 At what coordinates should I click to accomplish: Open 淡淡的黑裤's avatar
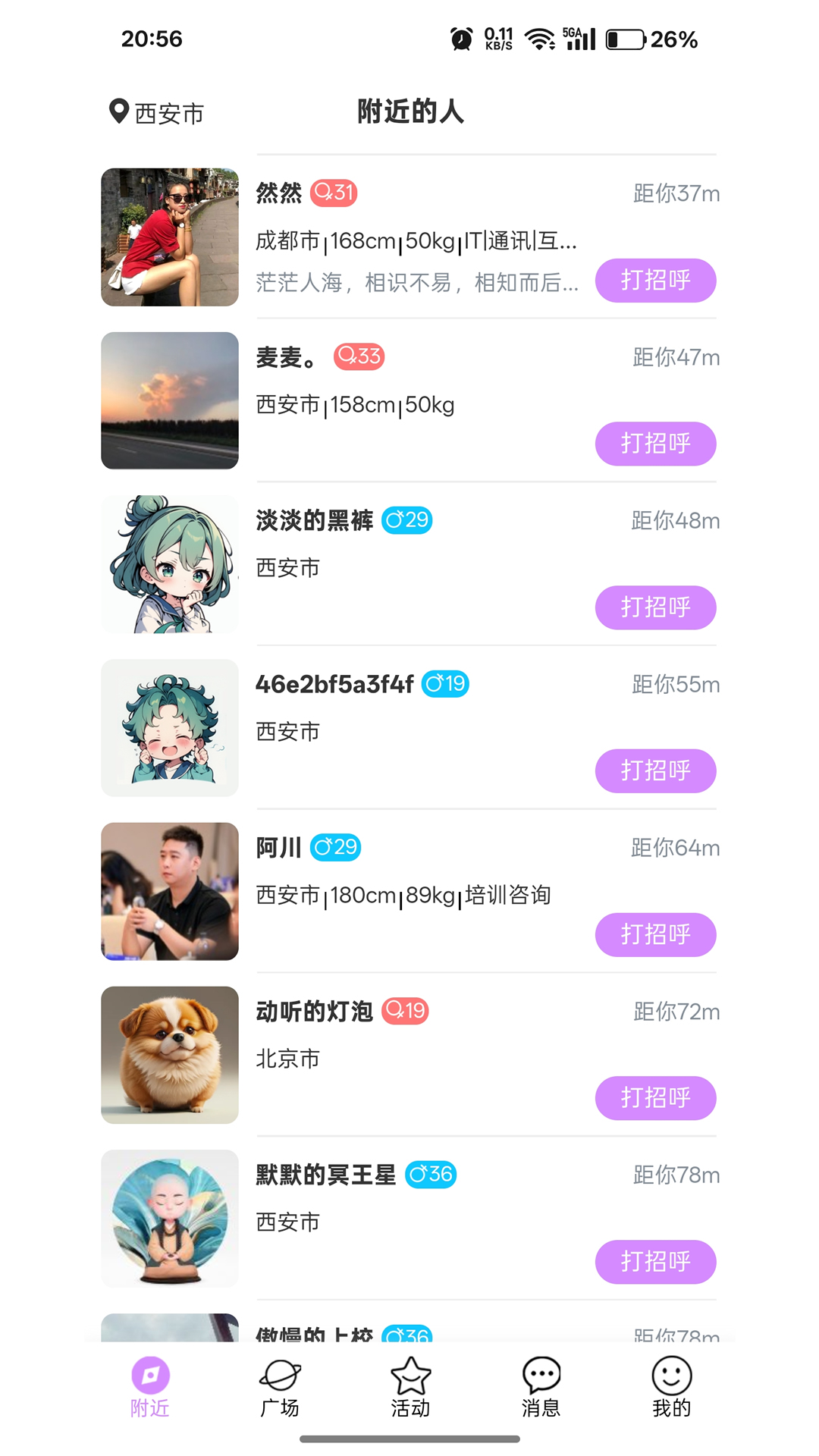(x=170, y=564)
